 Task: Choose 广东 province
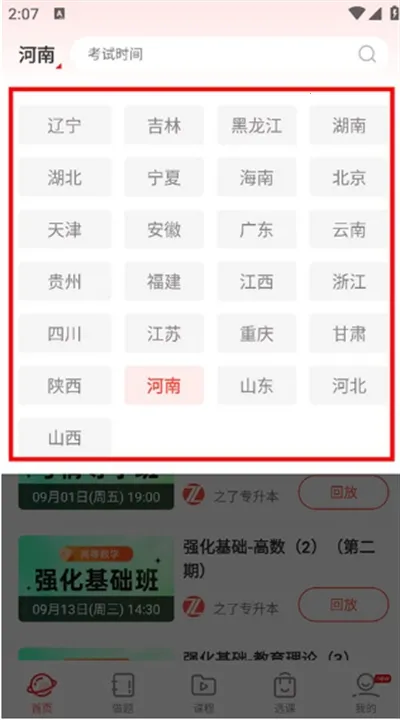pos(257,230)
